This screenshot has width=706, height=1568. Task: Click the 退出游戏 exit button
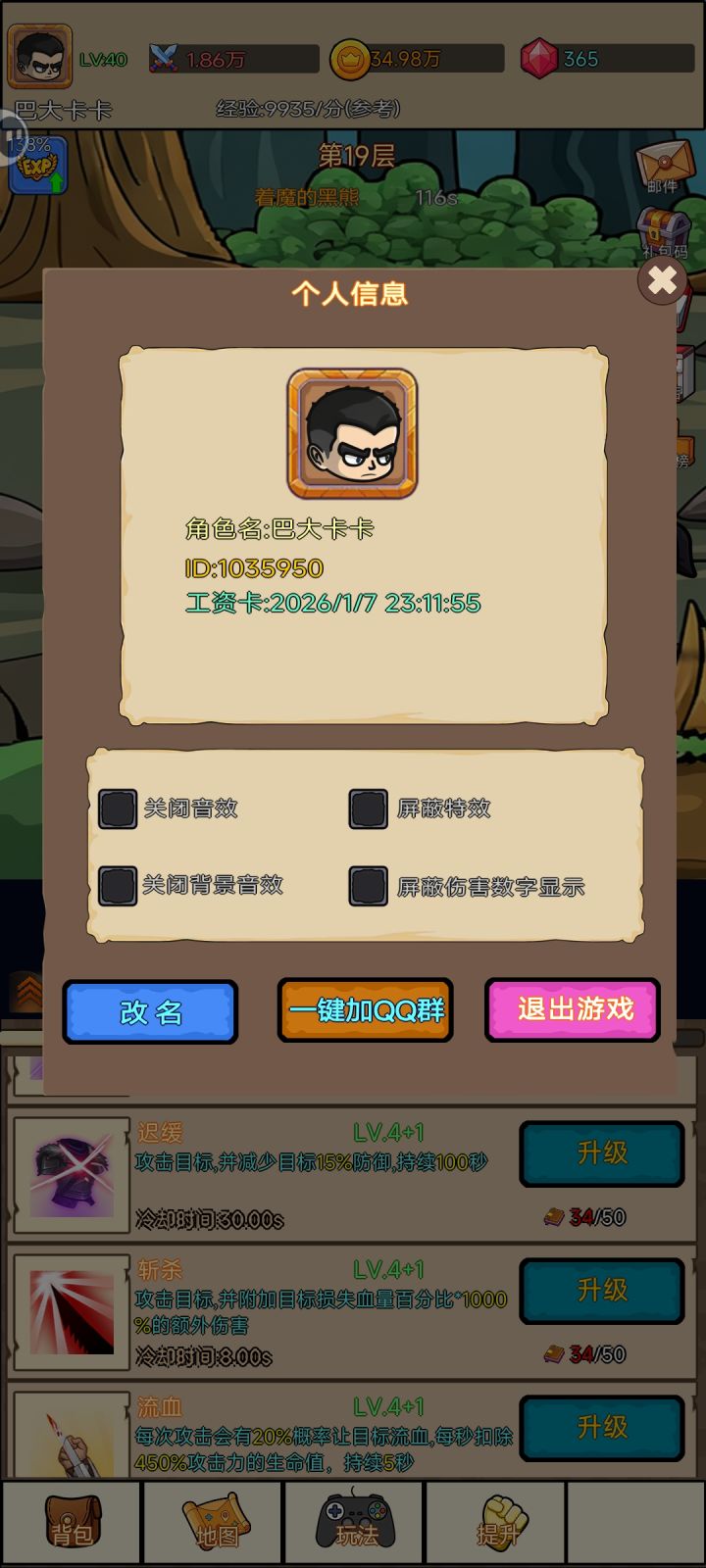(x=572, y=1010)
